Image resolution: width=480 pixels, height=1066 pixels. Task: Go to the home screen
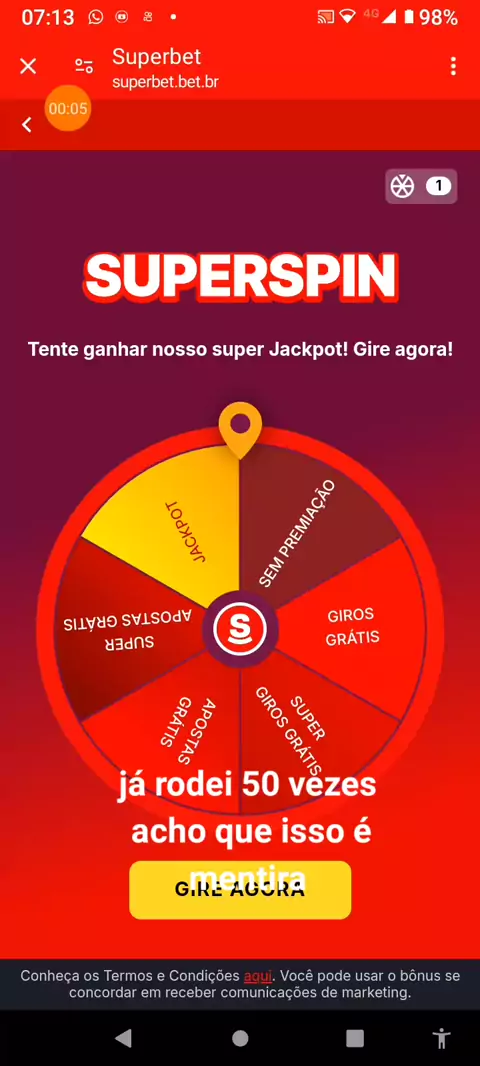[x=240, y=1037]
